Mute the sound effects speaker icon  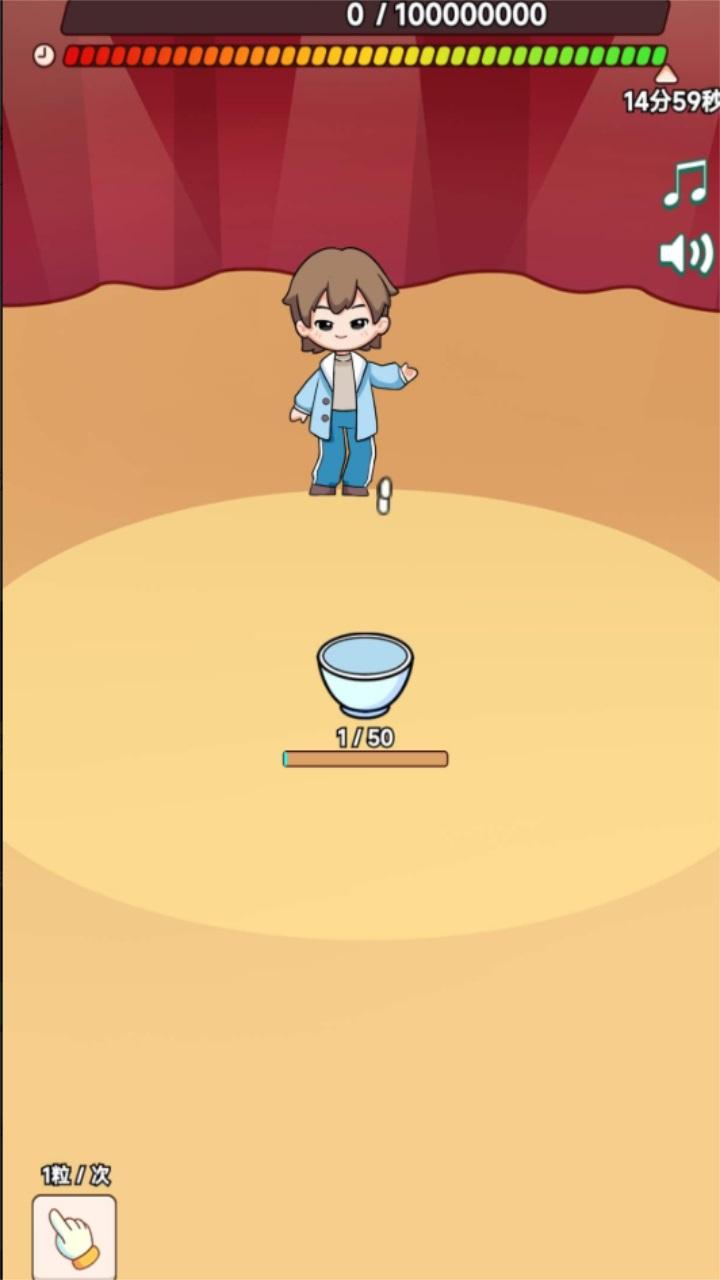click(x=686, y=254)
